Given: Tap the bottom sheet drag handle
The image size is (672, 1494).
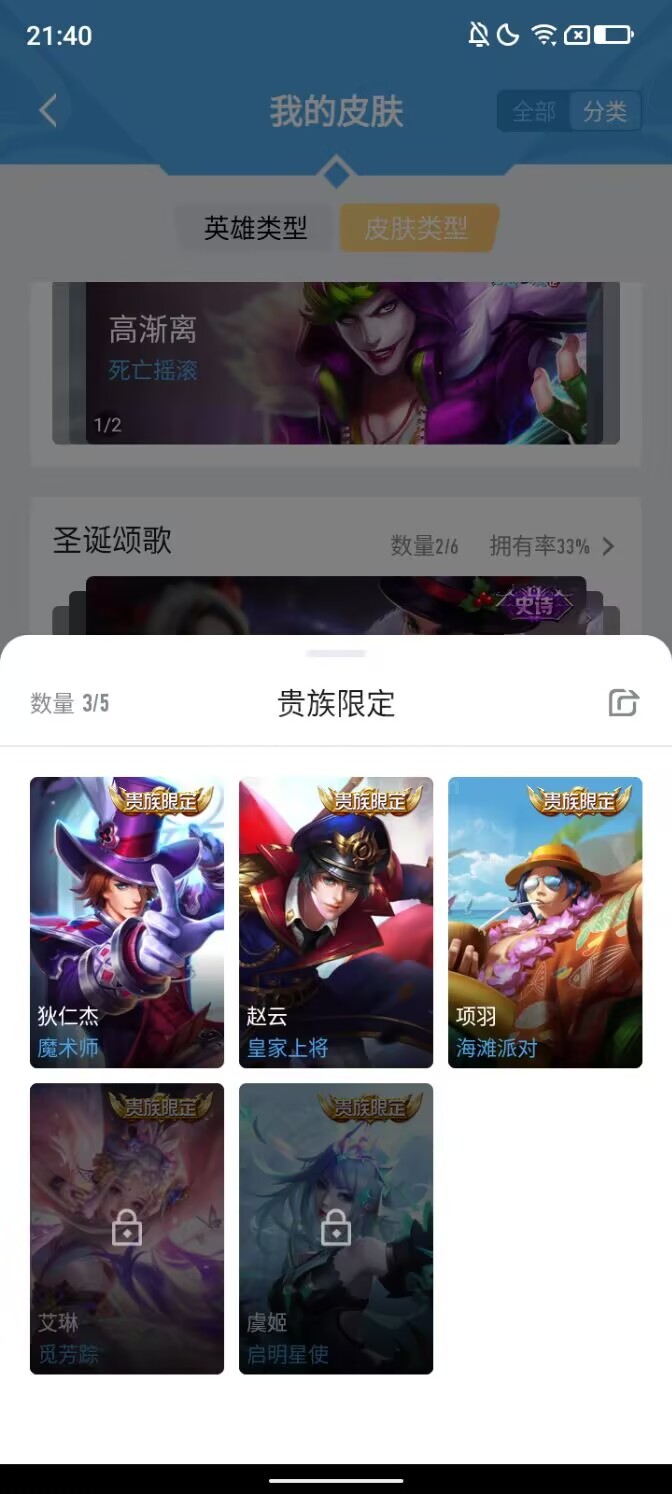Looking at the screenshot, I should pyautogui.click(x=337, y=654).
